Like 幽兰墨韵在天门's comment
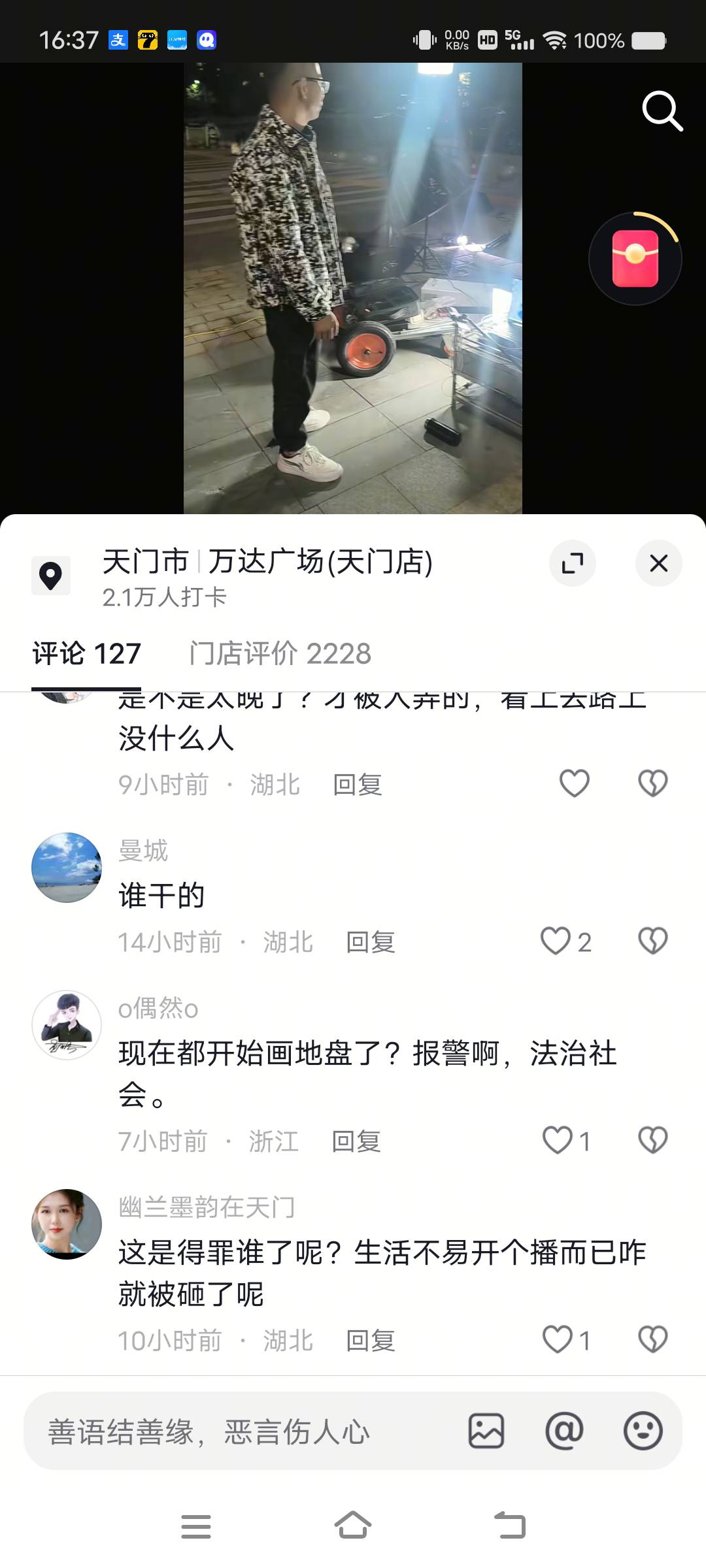 558,1340
